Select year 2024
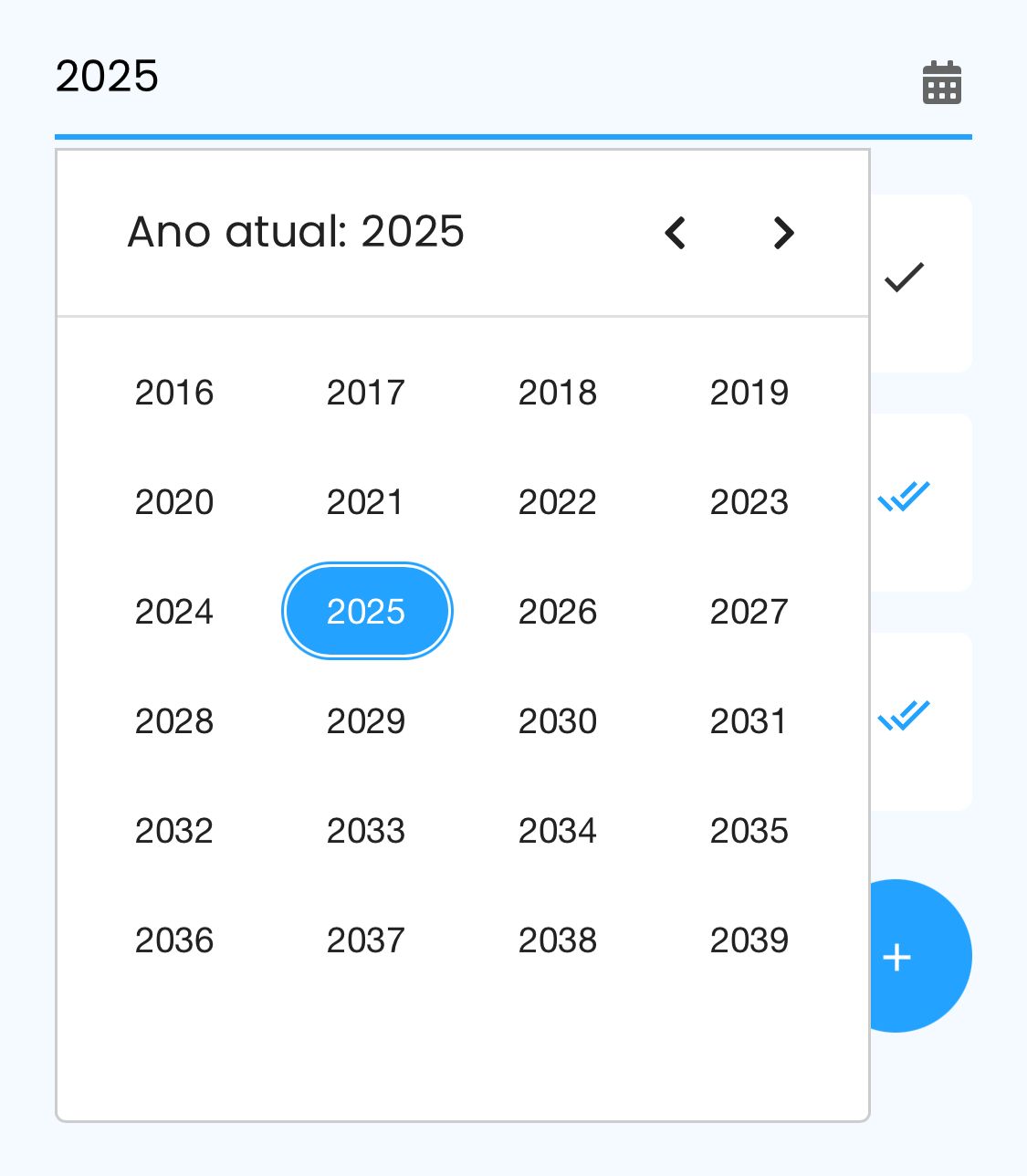 click(x=174, y=612)
